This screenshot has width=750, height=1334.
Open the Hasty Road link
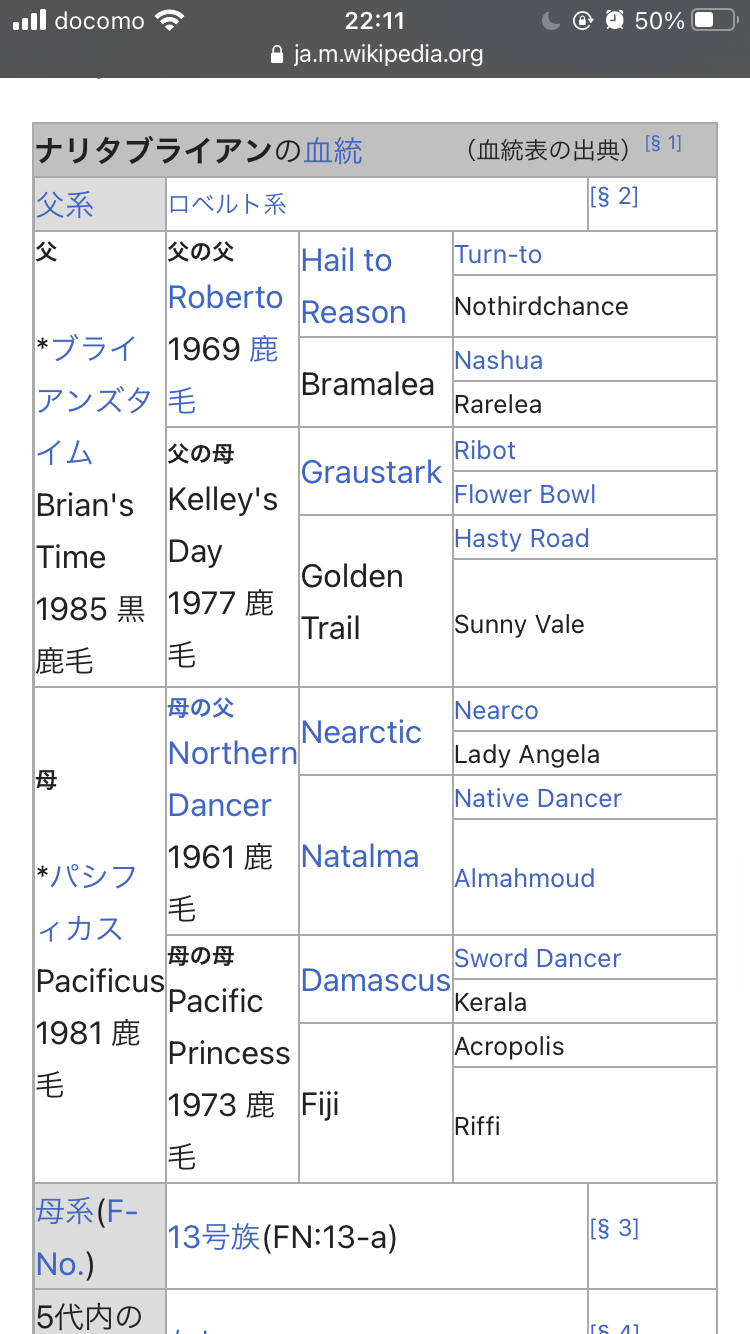(x=522, y=538)
